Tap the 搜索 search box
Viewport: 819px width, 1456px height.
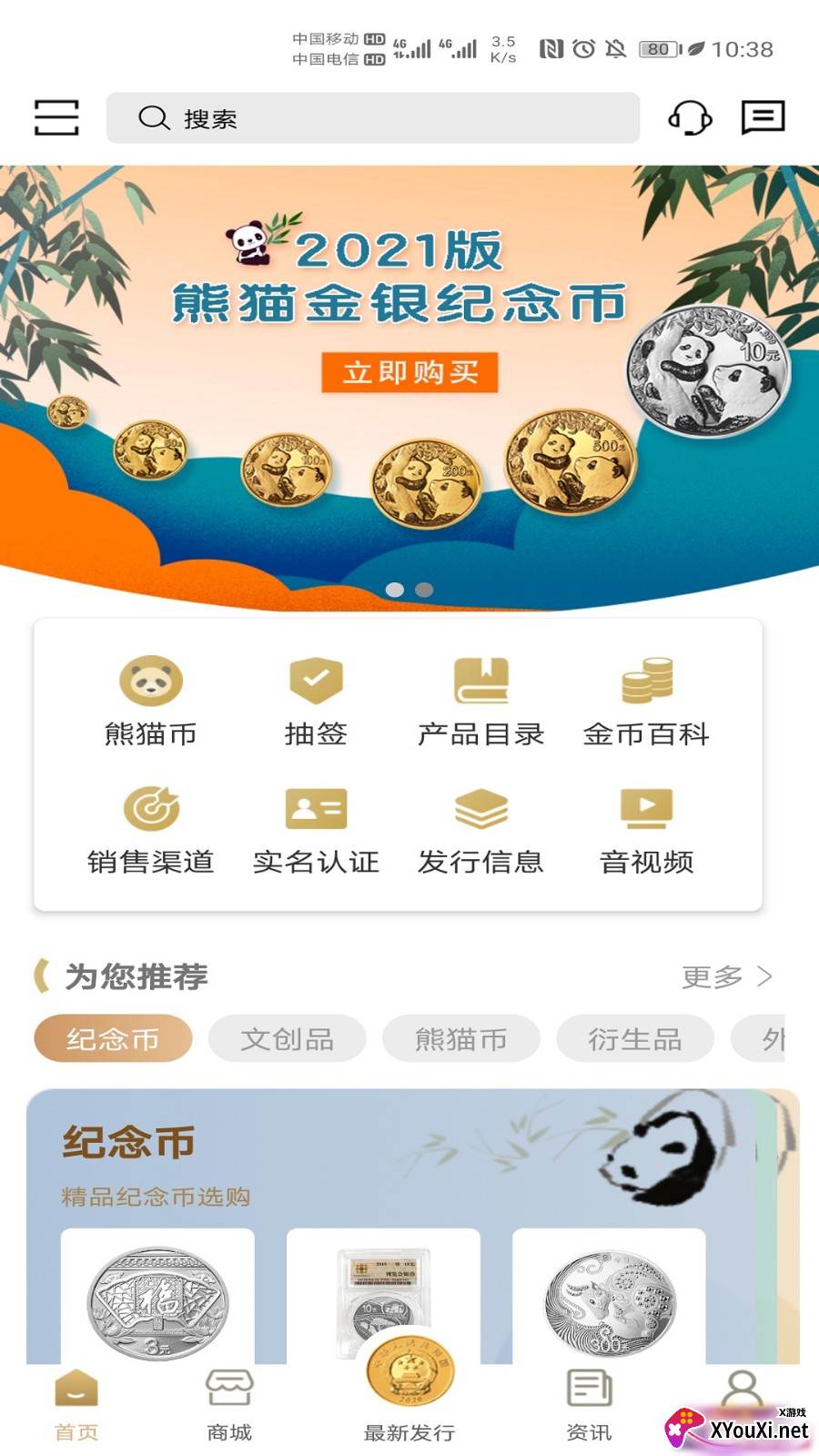pyautogui.click(x=373, y=117)
